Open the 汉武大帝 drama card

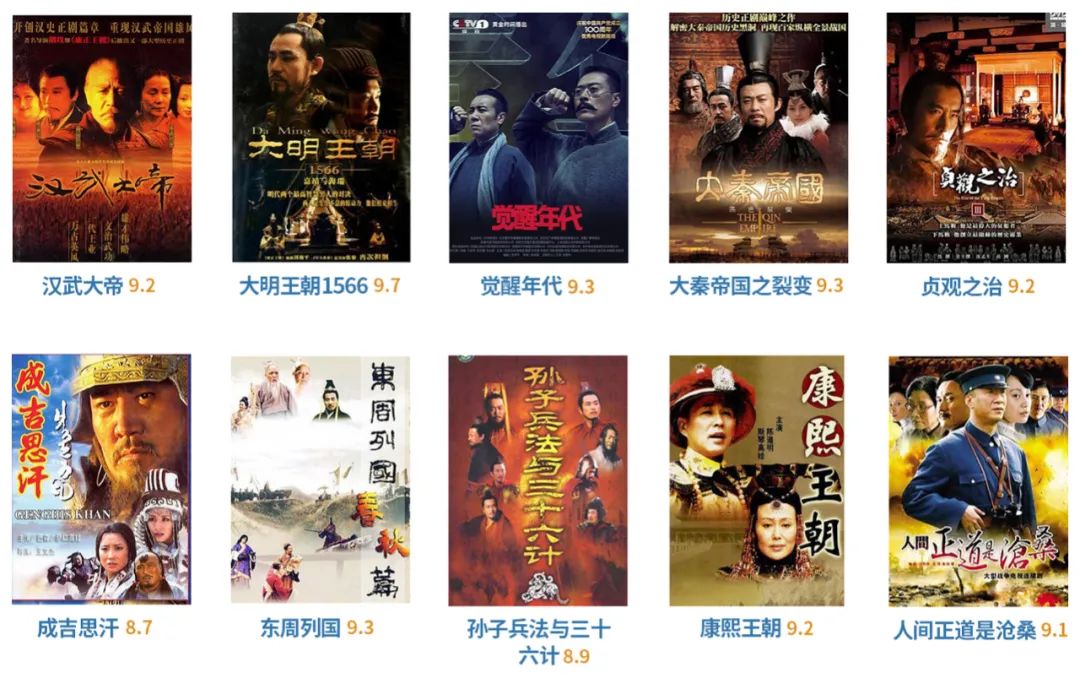(102, 138)
